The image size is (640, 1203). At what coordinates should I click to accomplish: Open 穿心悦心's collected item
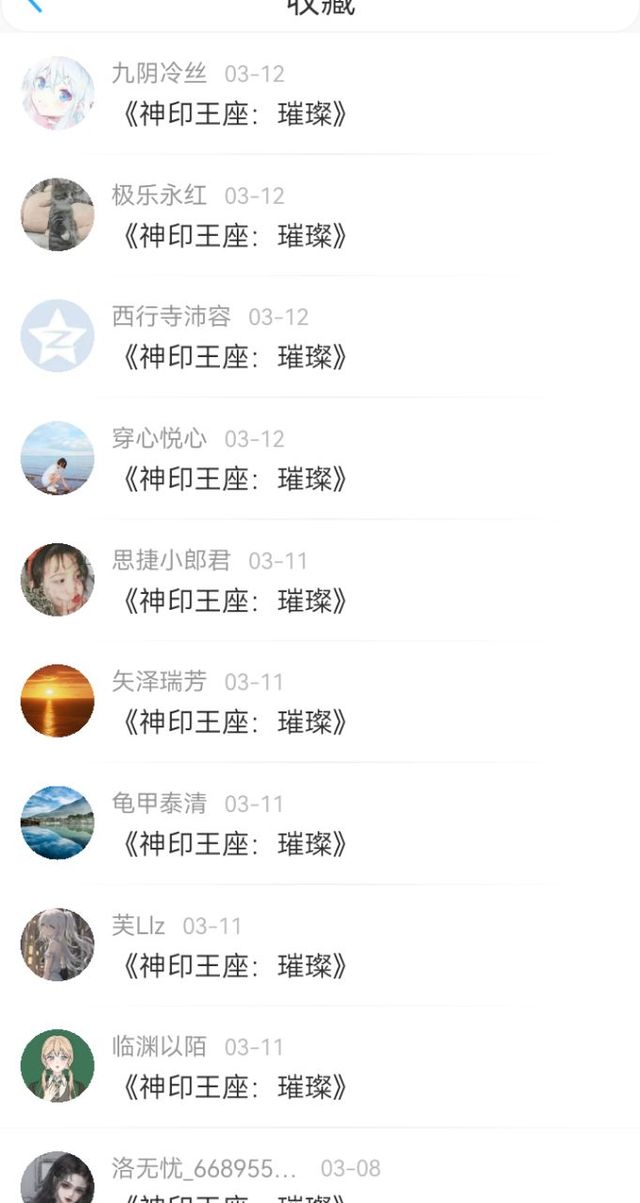click(234, 480)
